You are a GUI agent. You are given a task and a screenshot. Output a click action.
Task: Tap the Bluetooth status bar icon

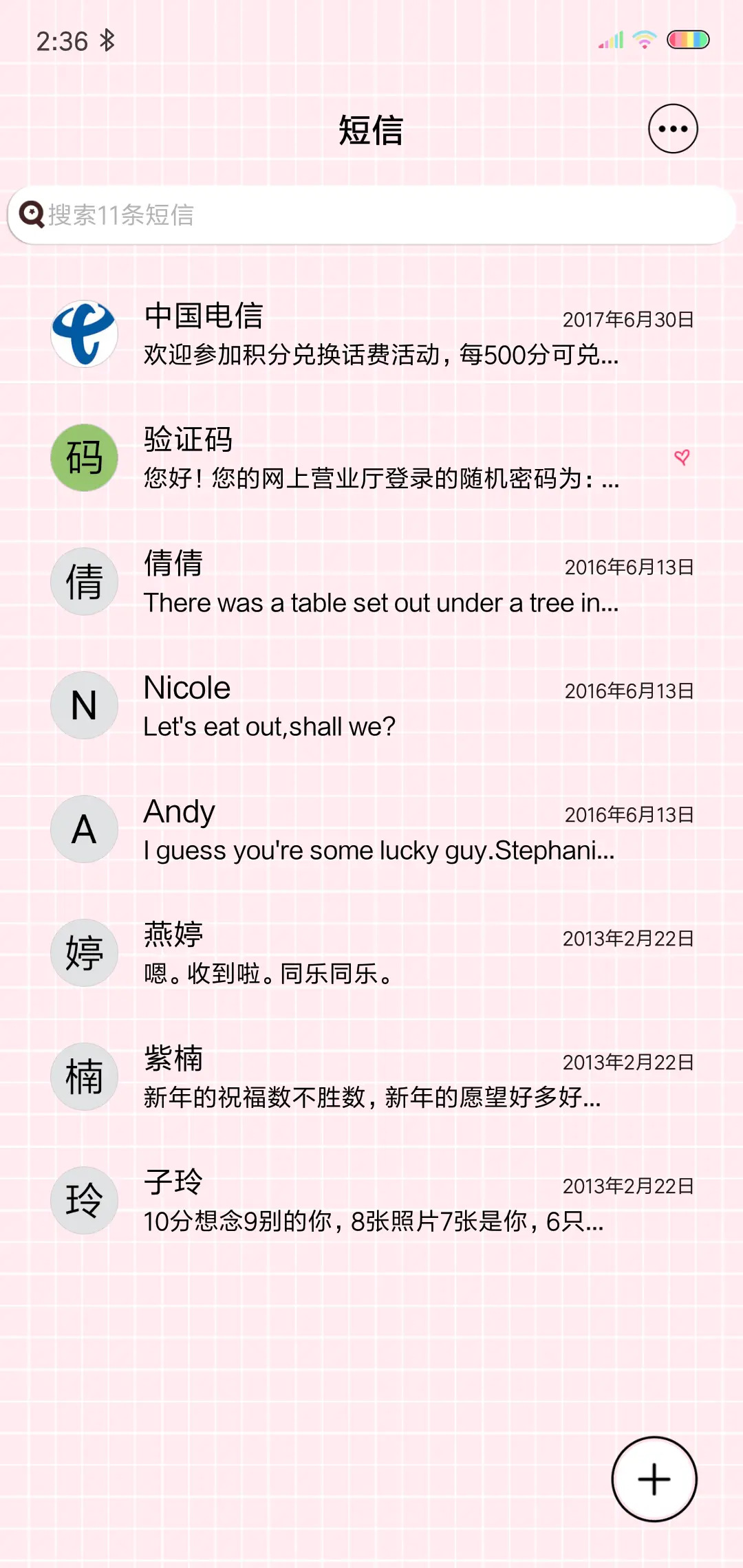107,41
